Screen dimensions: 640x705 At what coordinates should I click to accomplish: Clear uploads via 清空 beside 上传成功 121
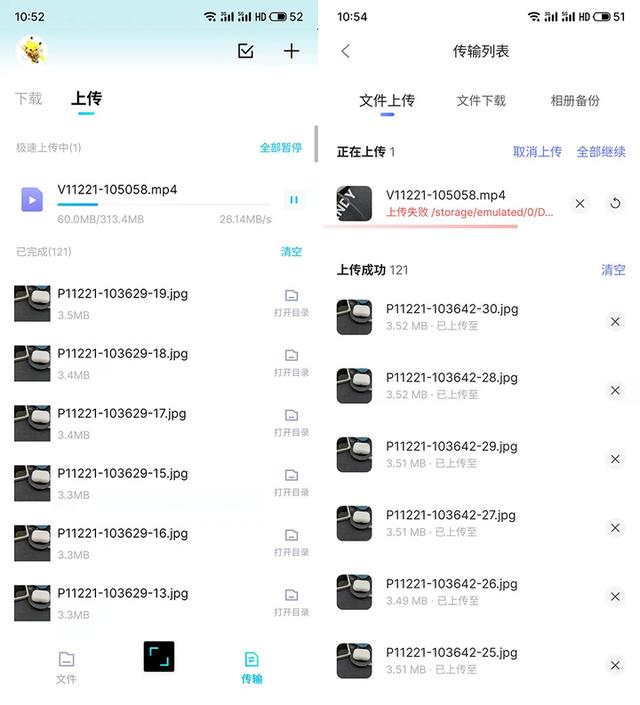pyautogui.click(x=613, y=270)
